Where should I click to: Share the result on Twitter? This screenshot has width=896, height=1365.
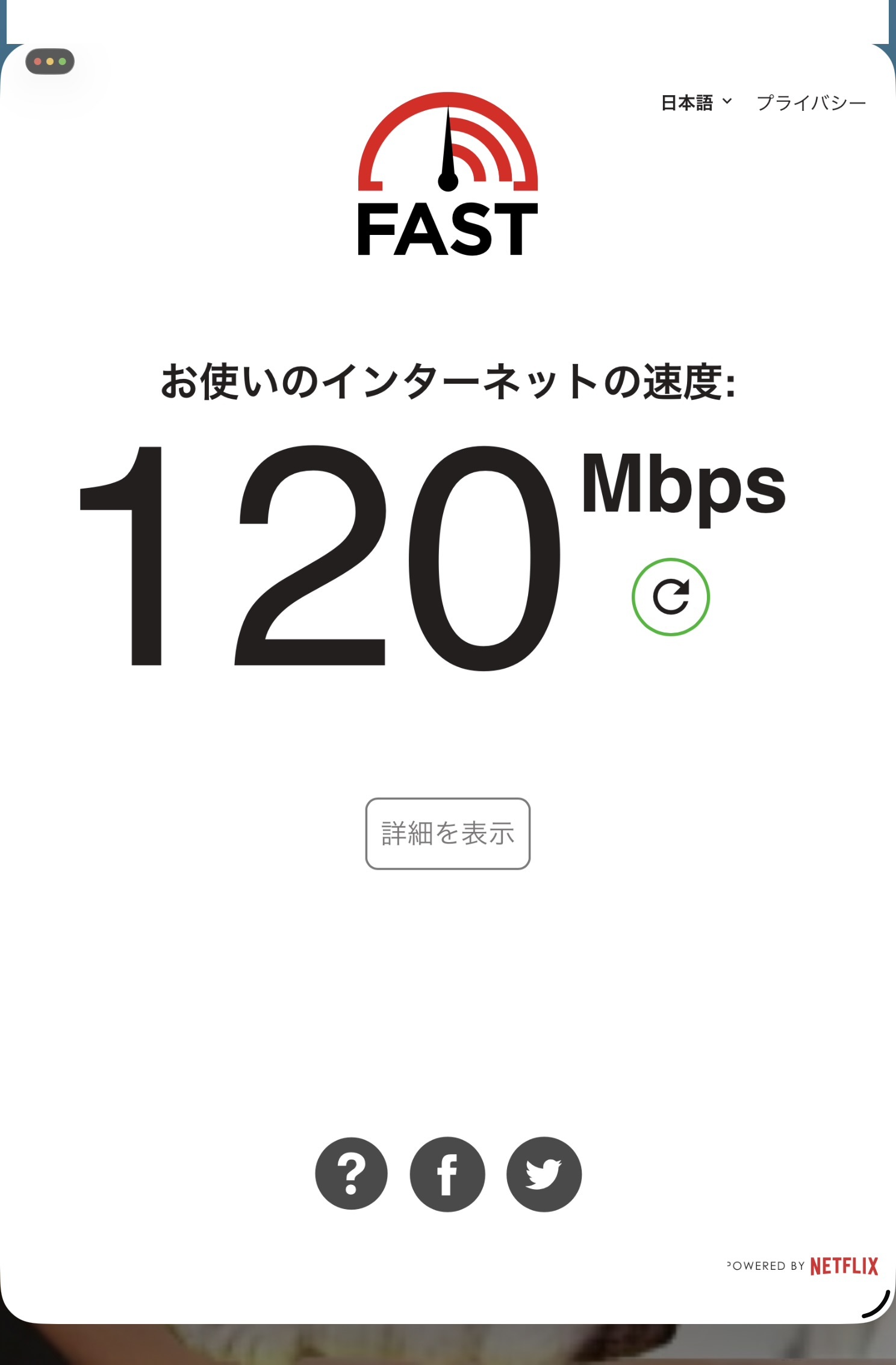tap(544, 1173)
